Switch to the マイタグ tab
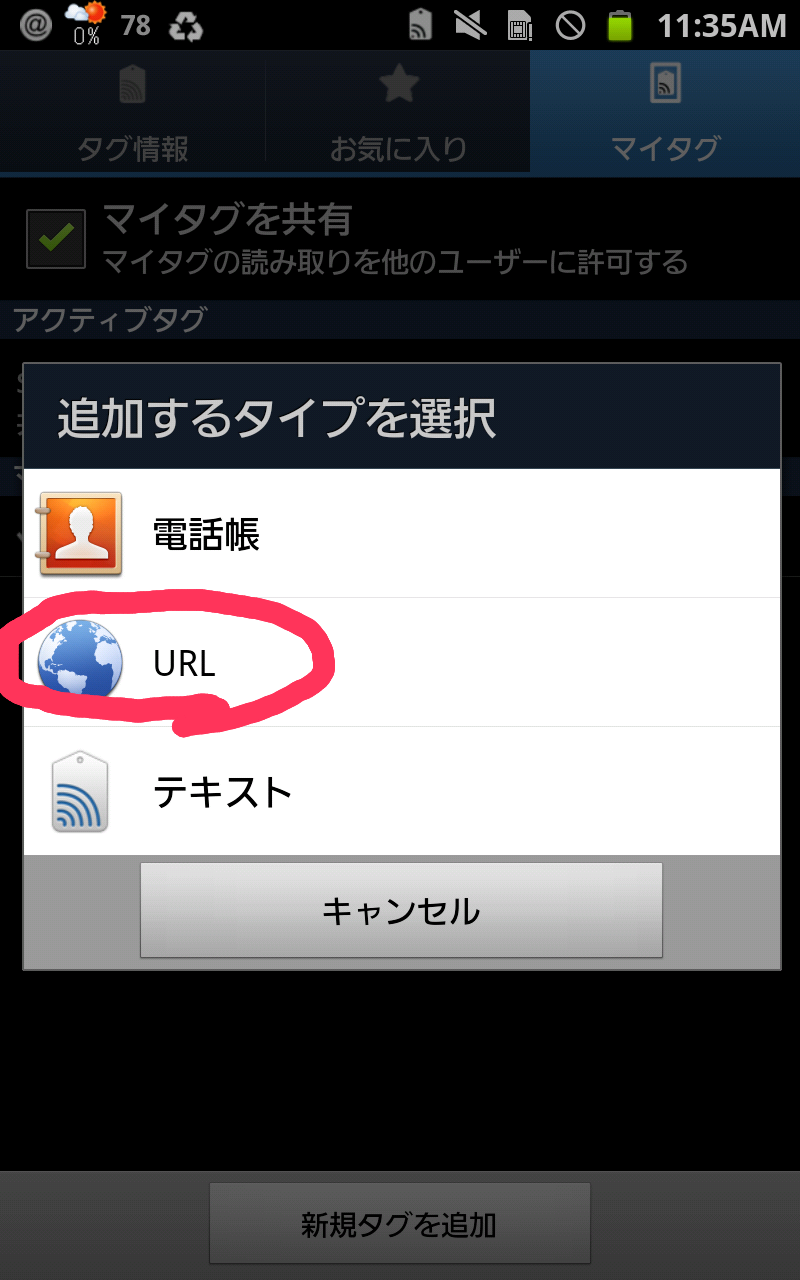The width and height of the screenshot is (800, 1280). click(x=665, y=111)
